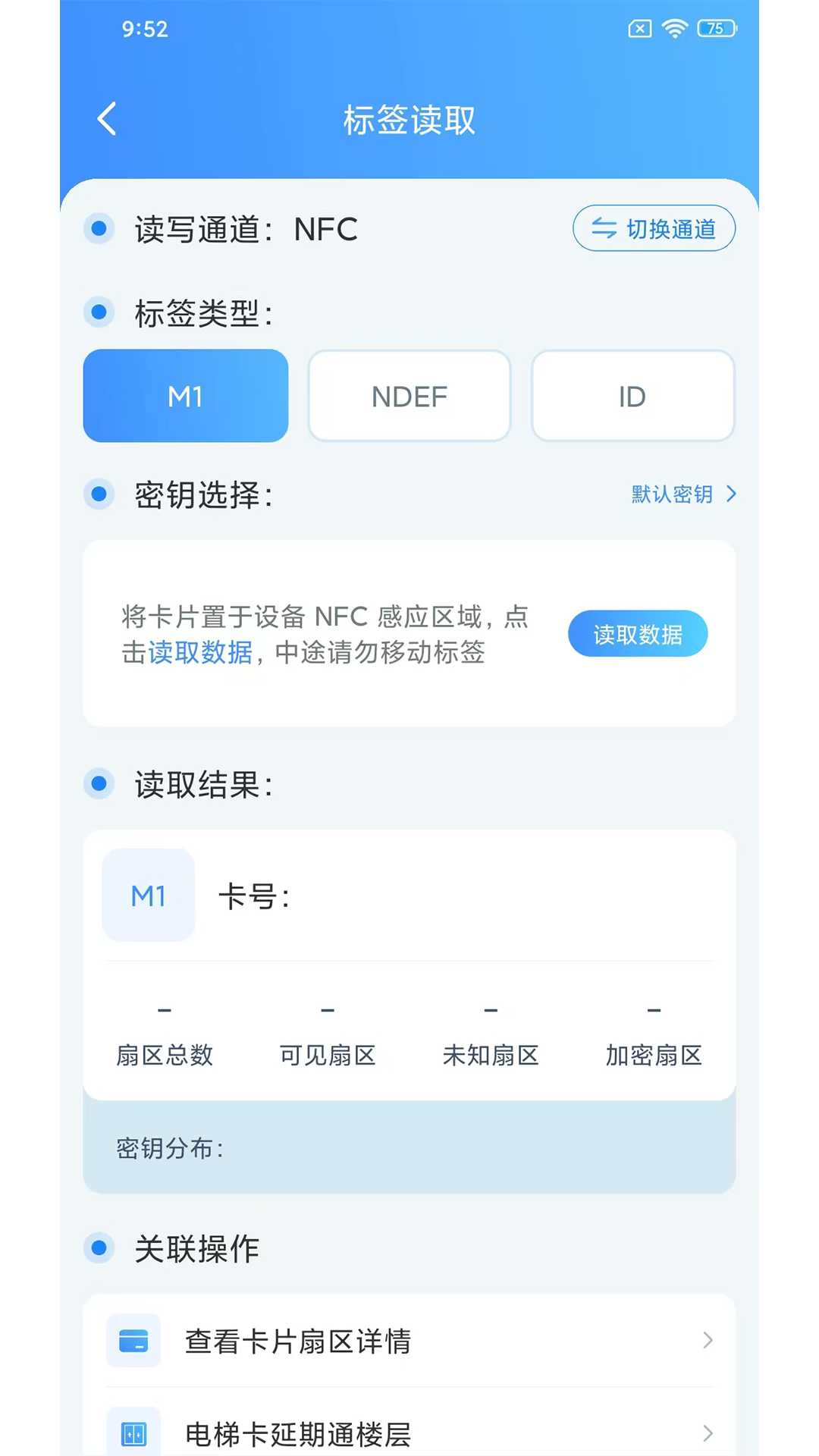The height and width of the screenshot is (1456, 819).
Task: Tap the 关联操作 section label
Action: pyautogui.click(x=196, y=1248)
